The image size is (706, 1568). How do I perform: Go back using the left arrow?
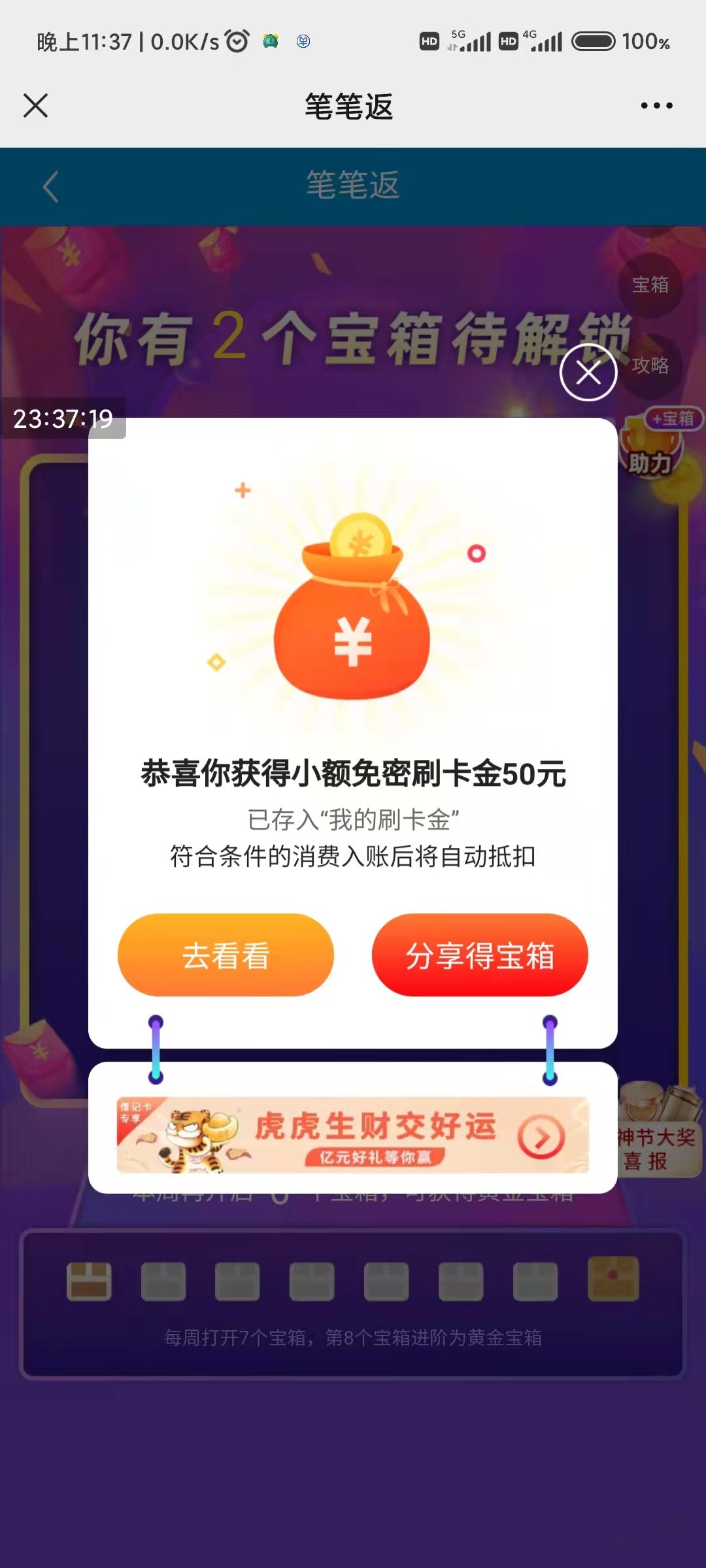51,187
